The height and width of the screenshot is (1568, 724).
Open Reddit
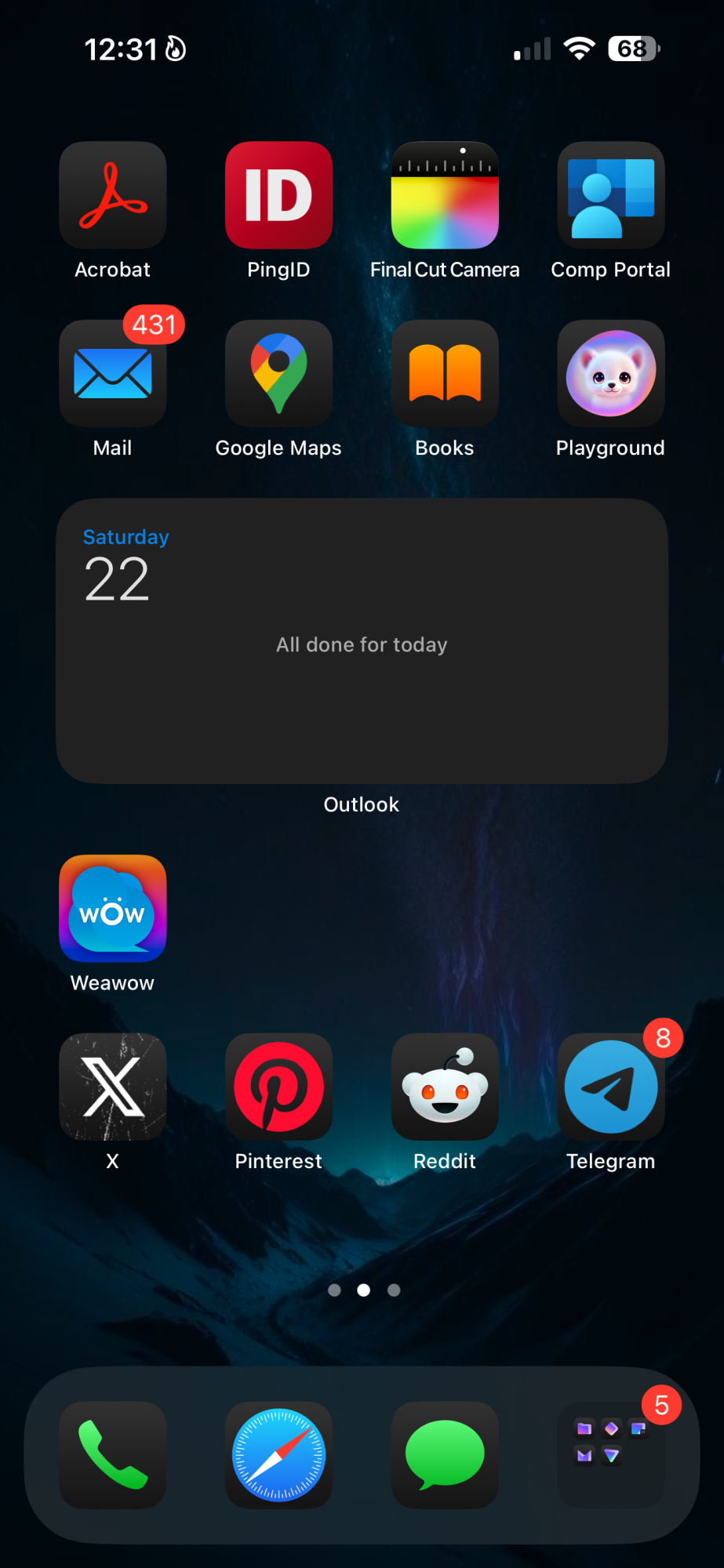click(445, 1087)
